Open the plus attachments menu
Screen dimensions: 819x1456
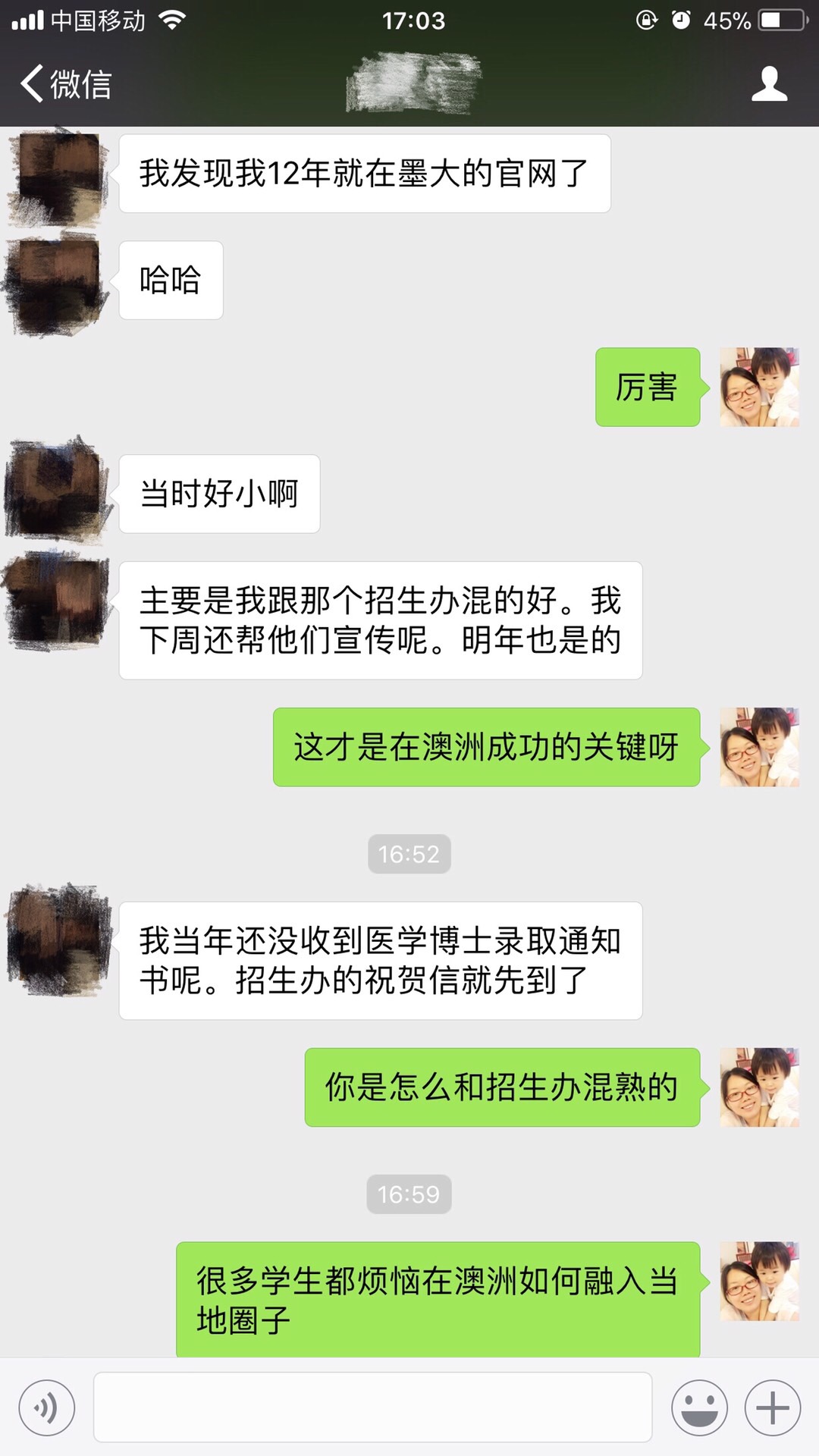point(773,1408)
